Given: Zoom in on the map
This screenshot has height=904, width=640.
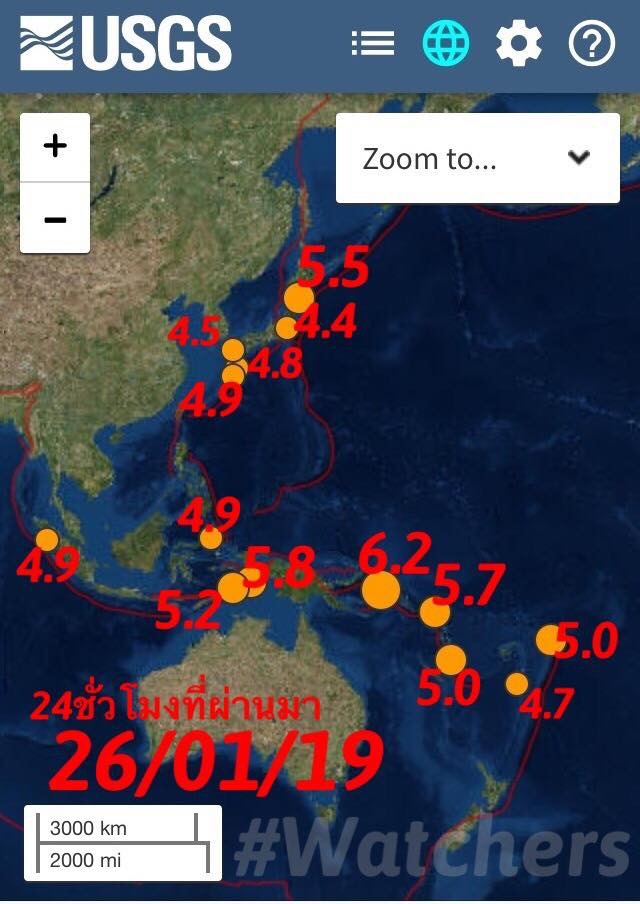Looking at the screenshot, I should [55, 147].
